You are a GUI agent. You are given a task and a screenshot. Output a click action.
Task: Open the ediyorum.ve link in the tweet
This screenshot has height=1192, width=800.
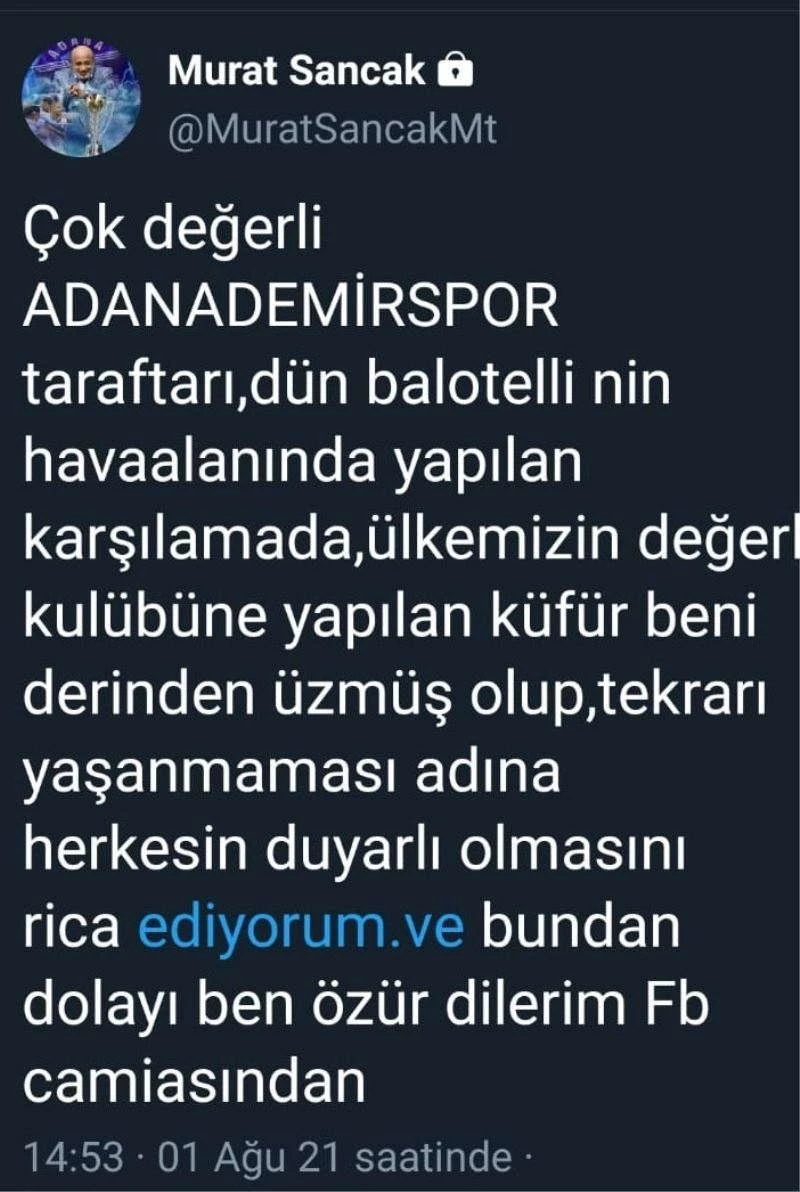coord(301,929)
